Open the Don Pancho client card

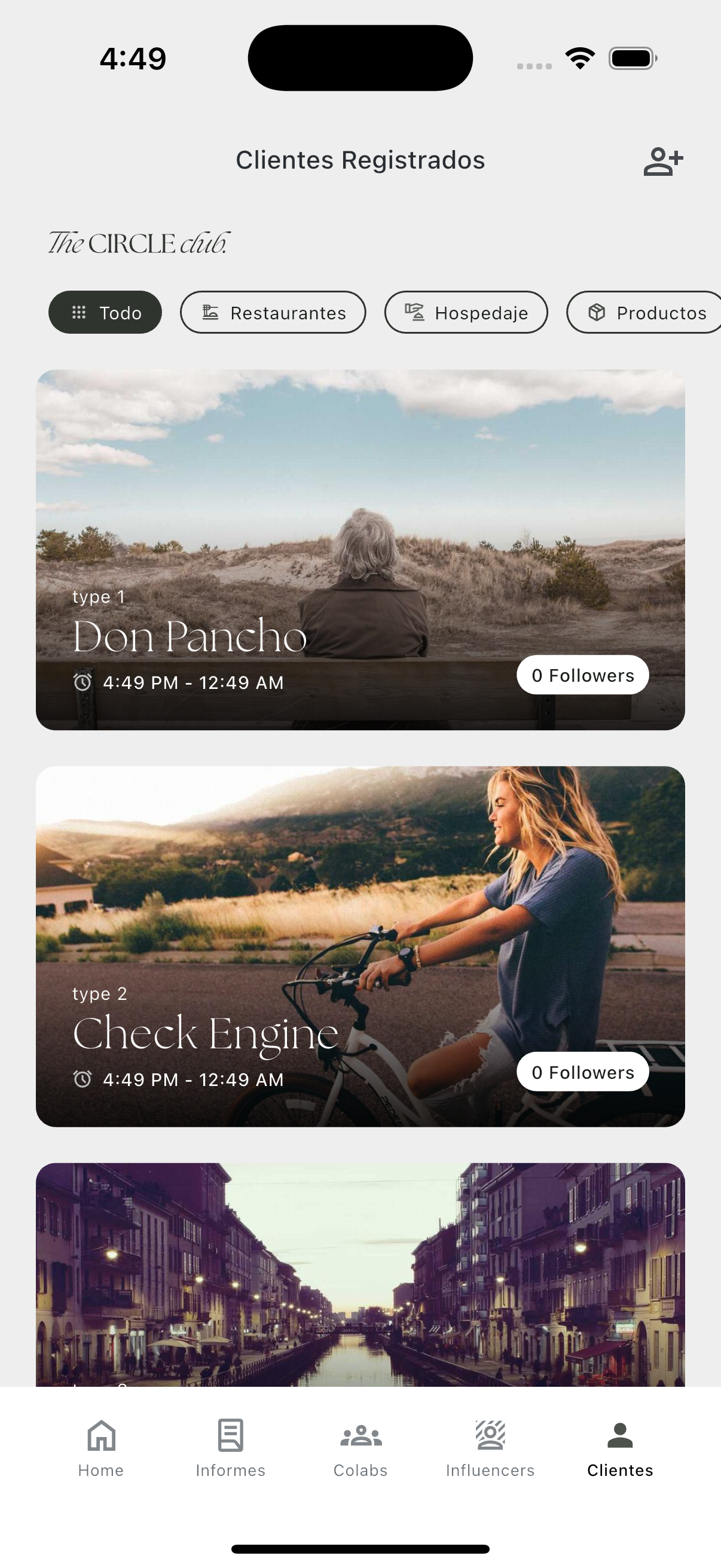click(x=360, y=549)
